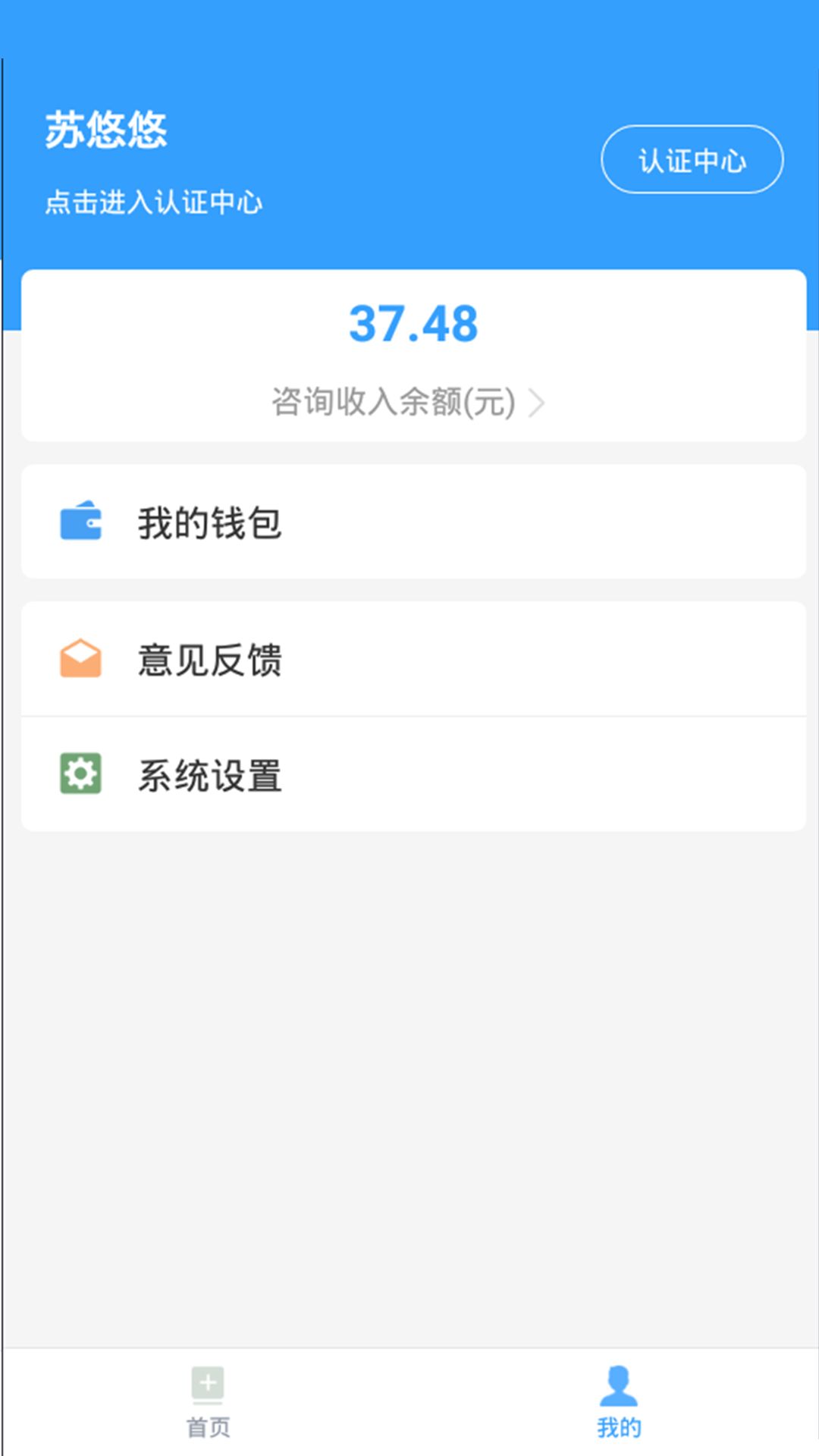Select the 我的 person icon in bottom bar

[617, 1385]
